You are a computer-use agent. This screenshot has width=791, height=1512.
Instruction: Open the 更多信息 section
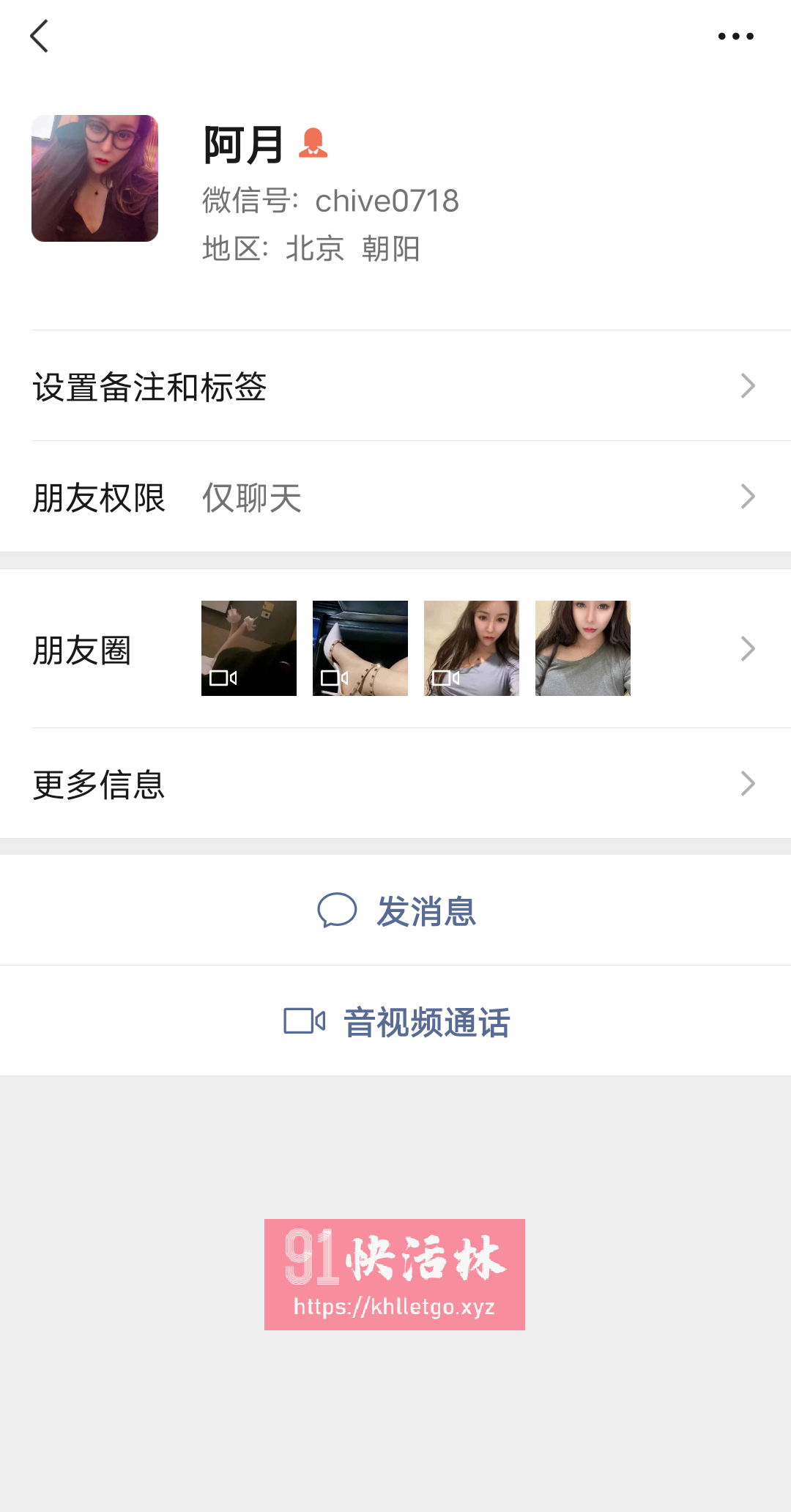point(98,783)
